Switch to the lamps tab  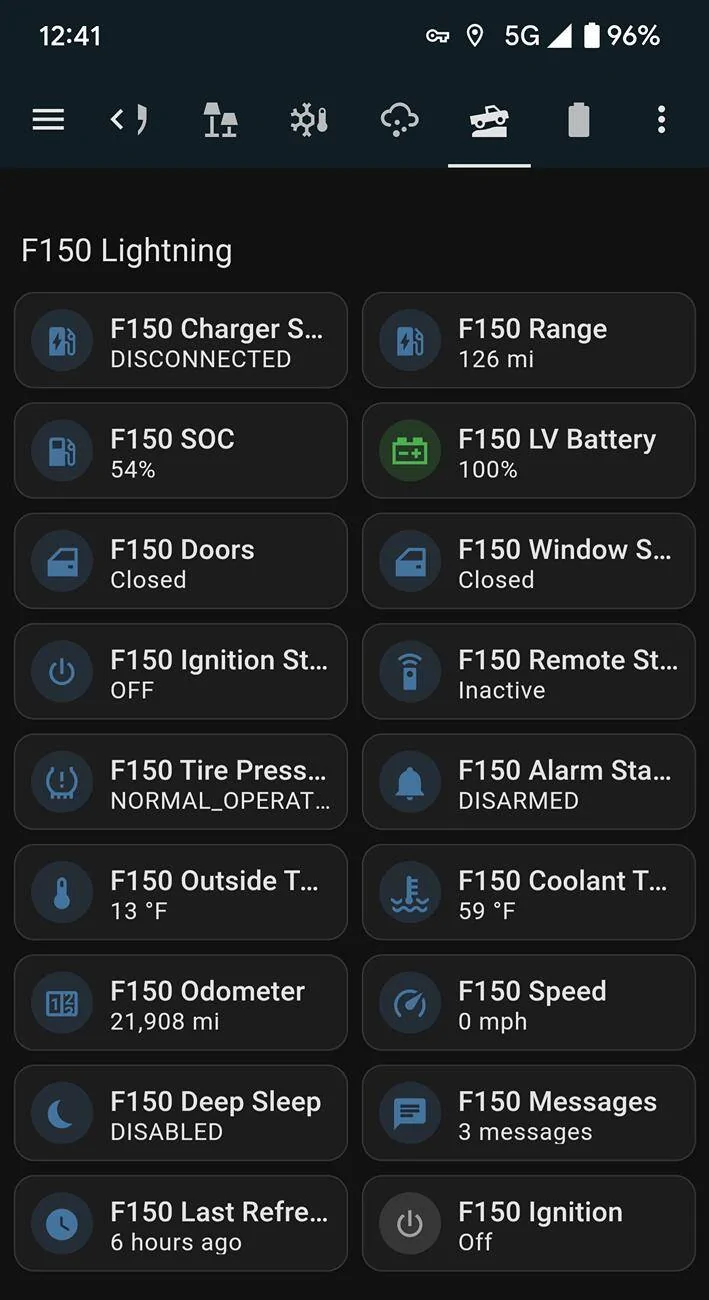pyautogui.click(x=220, y=121)
